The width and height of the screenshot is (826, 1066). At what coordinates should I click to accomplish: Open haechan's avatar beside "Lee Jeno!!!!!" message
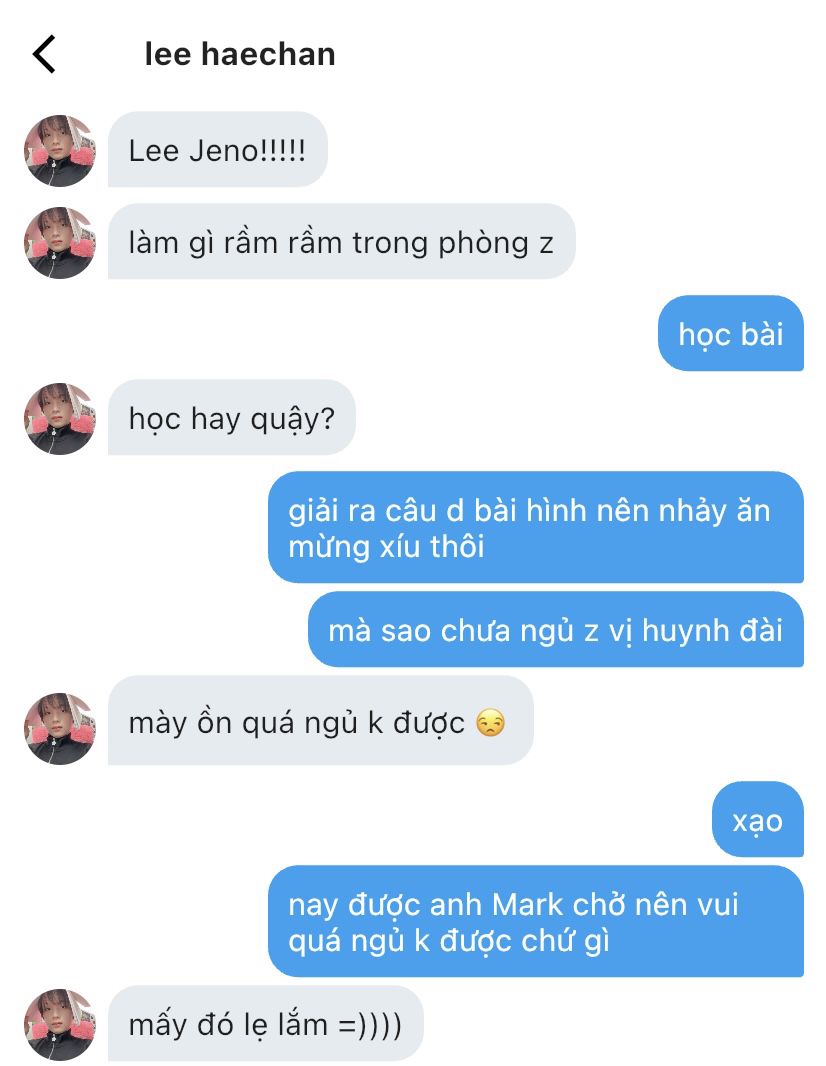(60, 151)
